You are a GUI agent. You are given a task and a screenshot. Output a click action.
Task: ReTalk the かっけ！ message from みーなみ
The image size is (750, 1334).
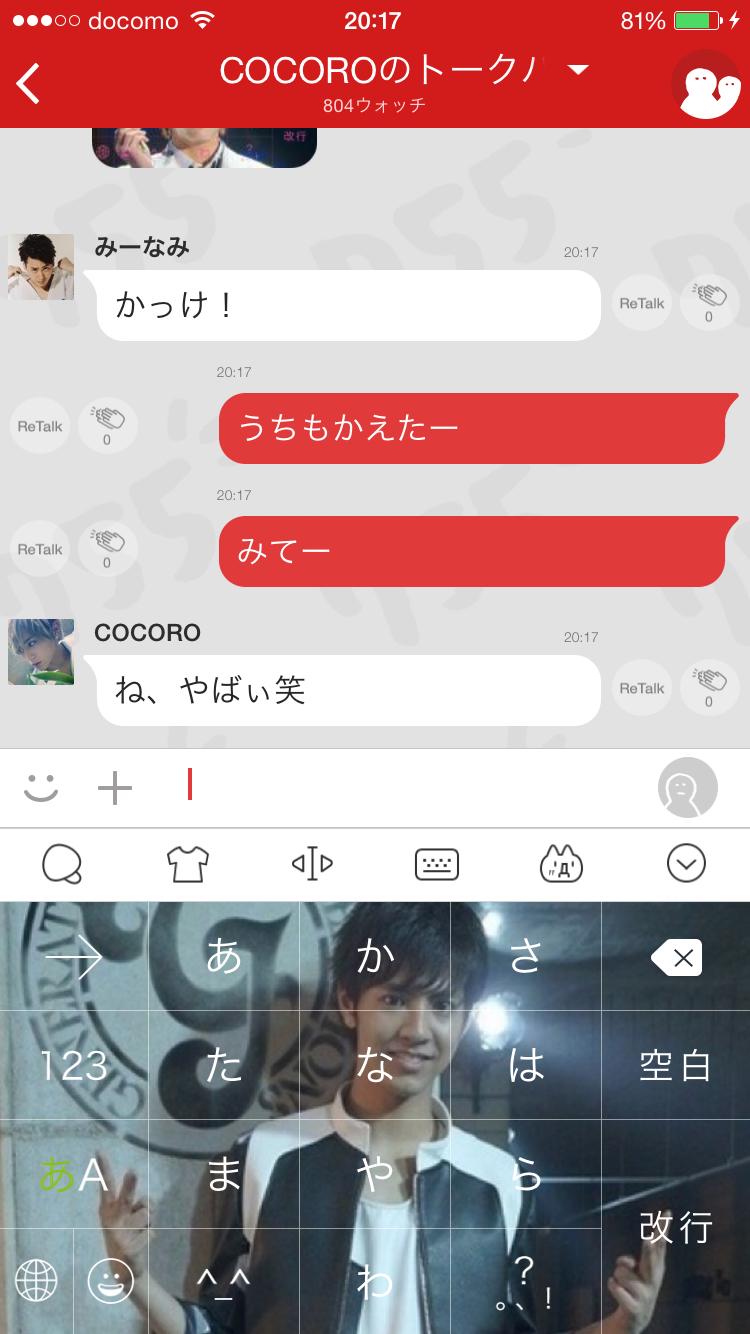(641, 303)
